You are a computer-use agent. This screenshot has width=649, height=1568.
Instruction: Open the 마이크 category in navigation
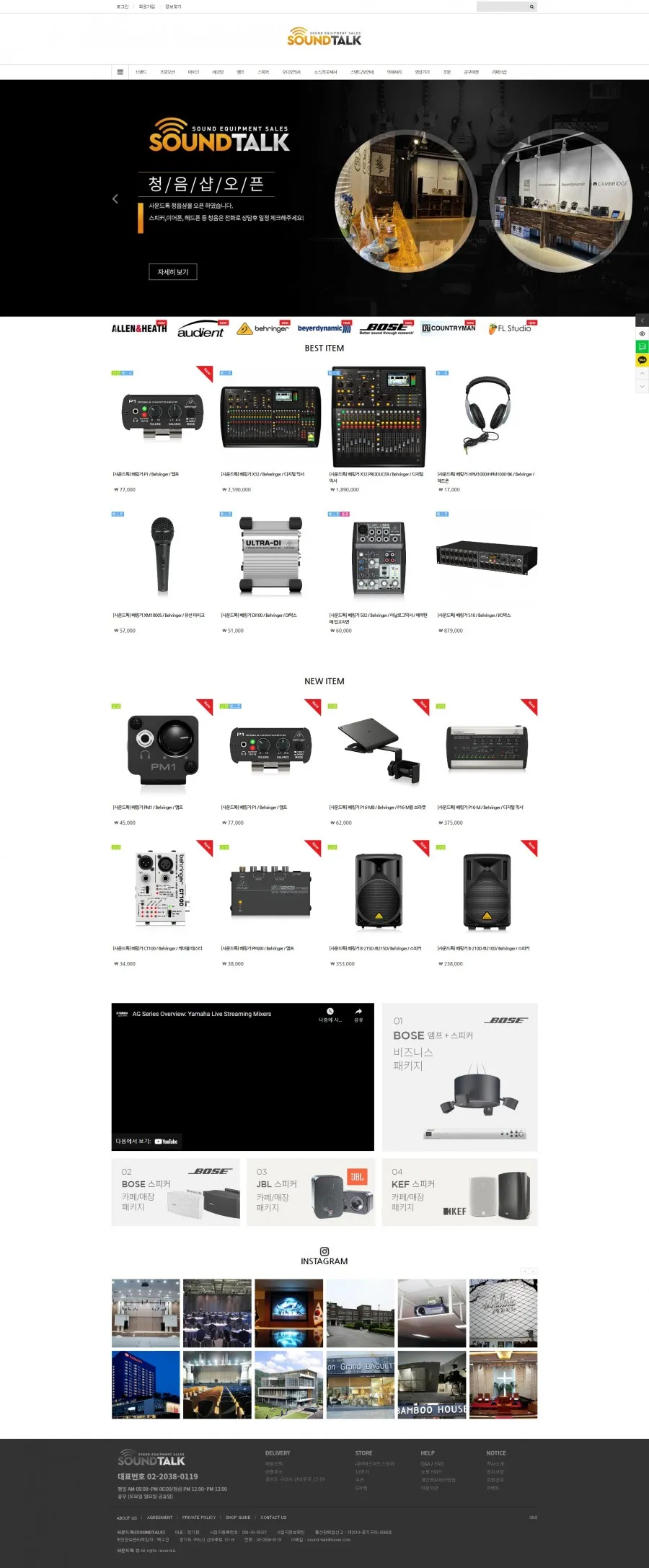pos(193,72)
